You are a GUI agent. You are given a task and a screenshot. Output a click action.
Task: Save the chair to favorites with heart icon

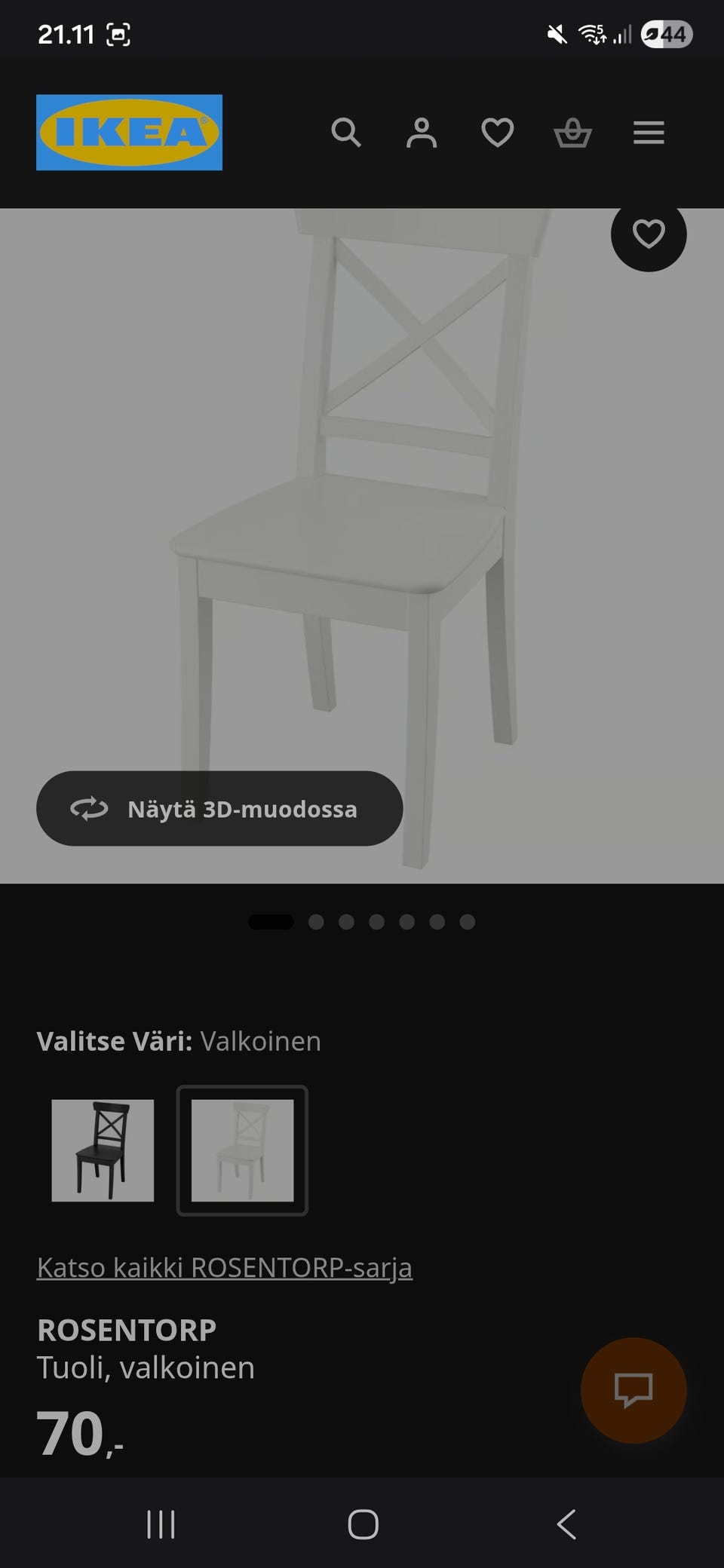click(x=649, y=235)
